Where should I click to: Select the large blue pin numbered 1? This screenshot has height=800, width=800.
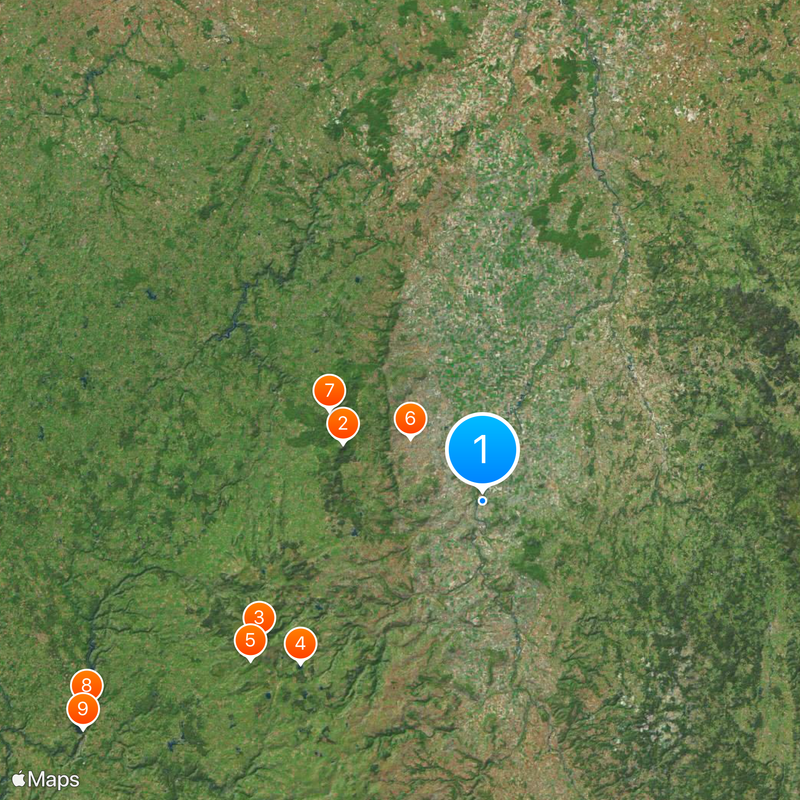482,450
